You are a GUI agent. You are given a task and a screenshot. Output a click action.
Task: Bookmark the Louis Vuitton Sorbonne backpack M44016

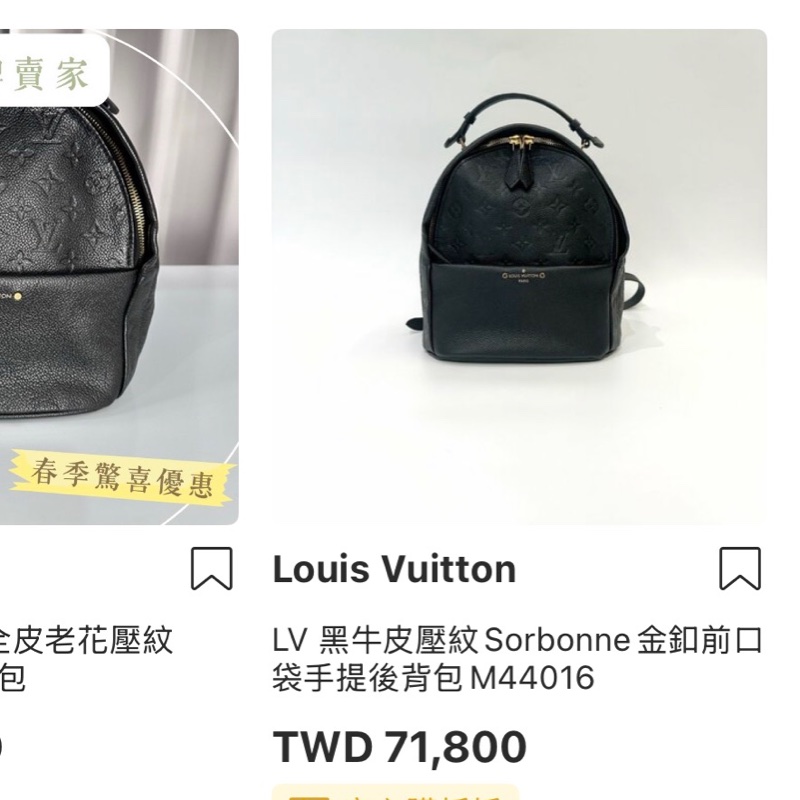740,568
